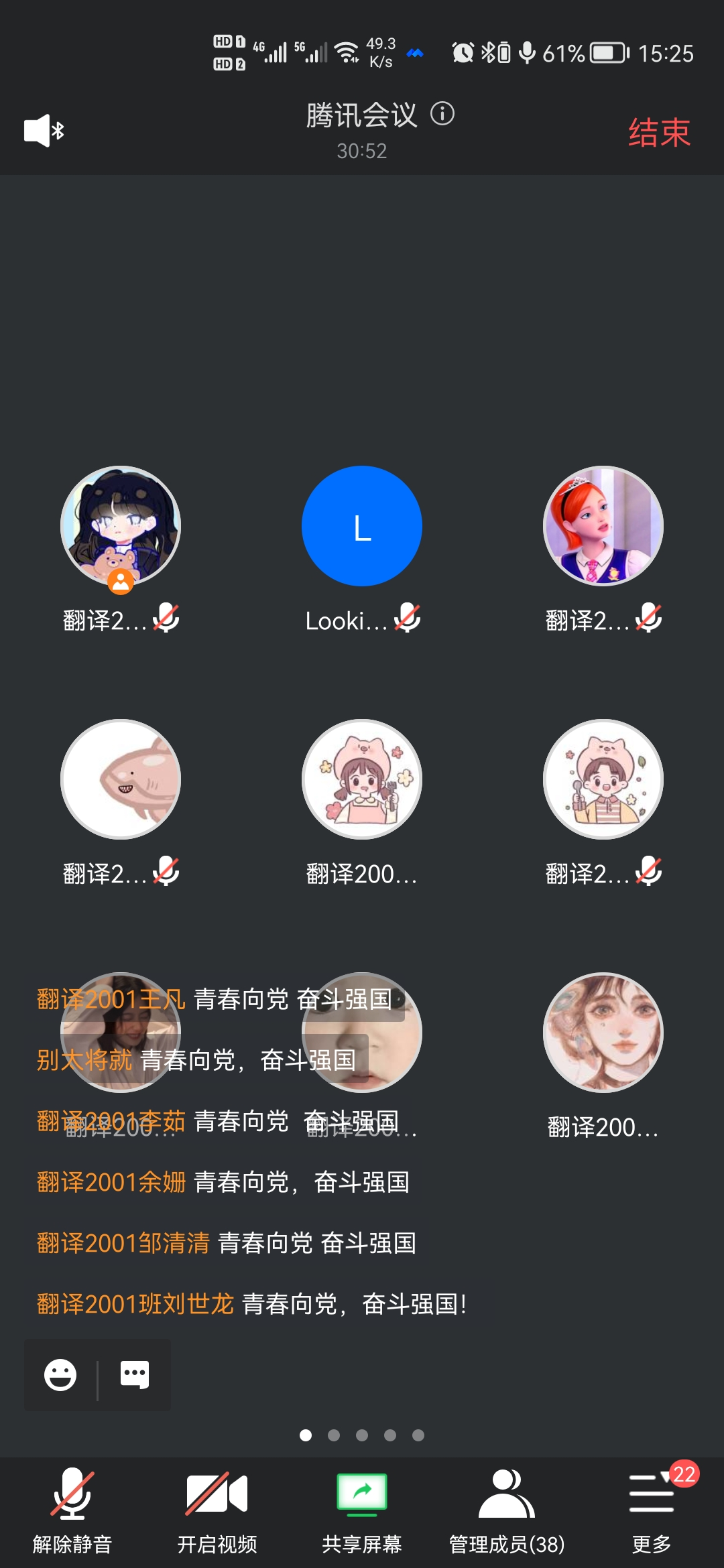The height and width of the screenshot is (1568, 724).
Task: Select host participant with black-haired anime avatar
Action: pos(121,526)
